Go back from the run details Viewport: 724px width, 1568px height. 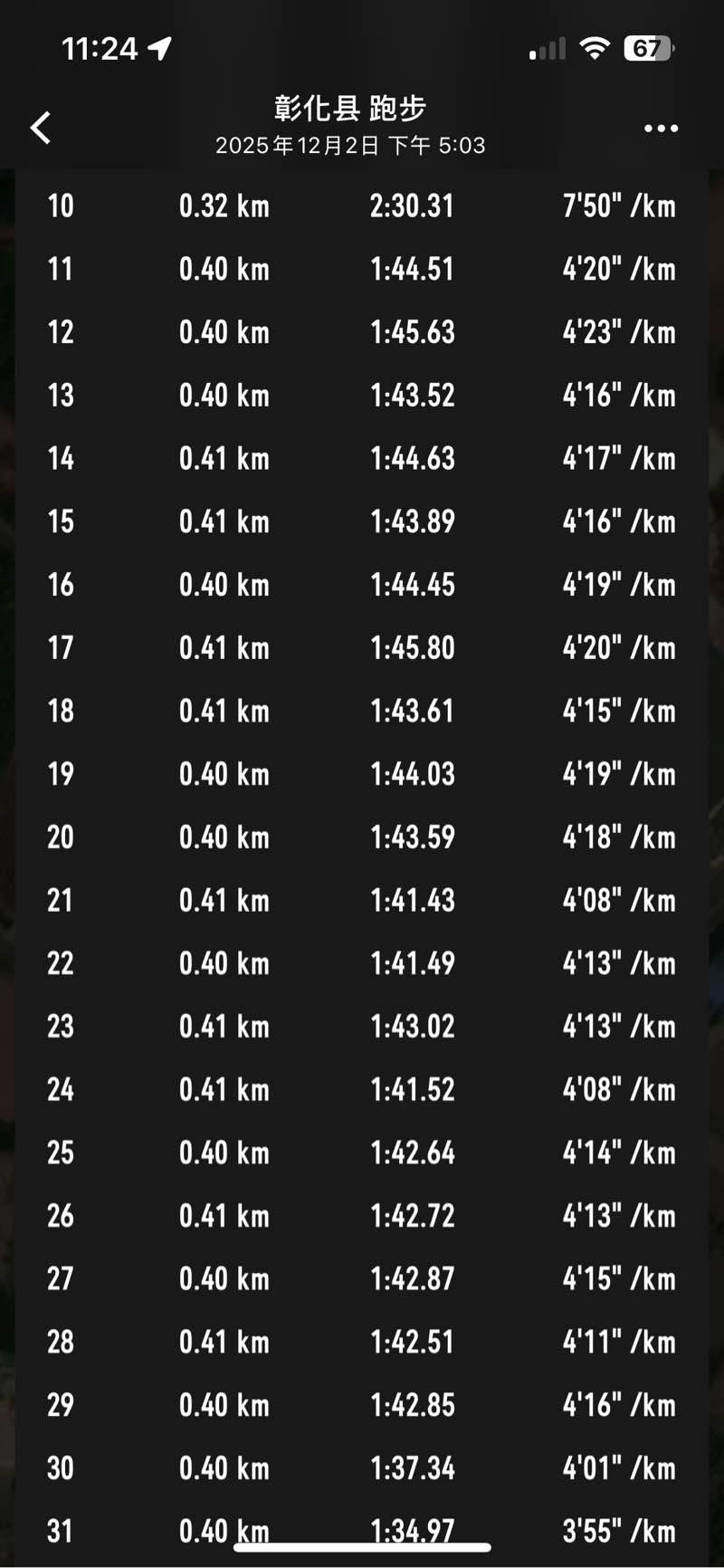[x=41, y=128]
